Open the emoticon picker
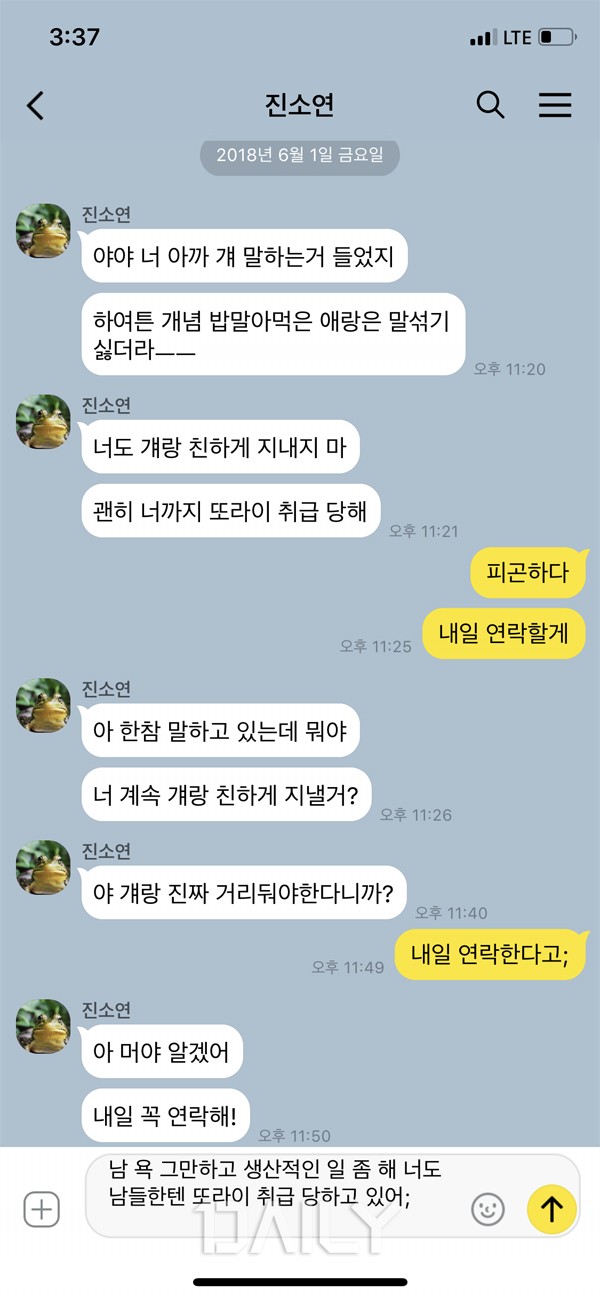Image resolution: width=600 pixels, height=1299 pixels. [487, 1210]
